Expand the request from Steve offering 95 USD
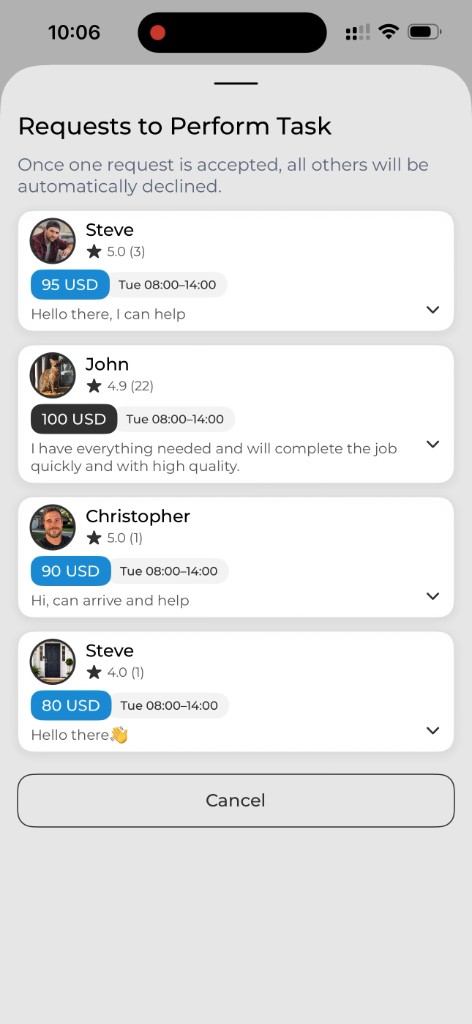Screen dimensions: 472x1024 (x=432, y=310)
